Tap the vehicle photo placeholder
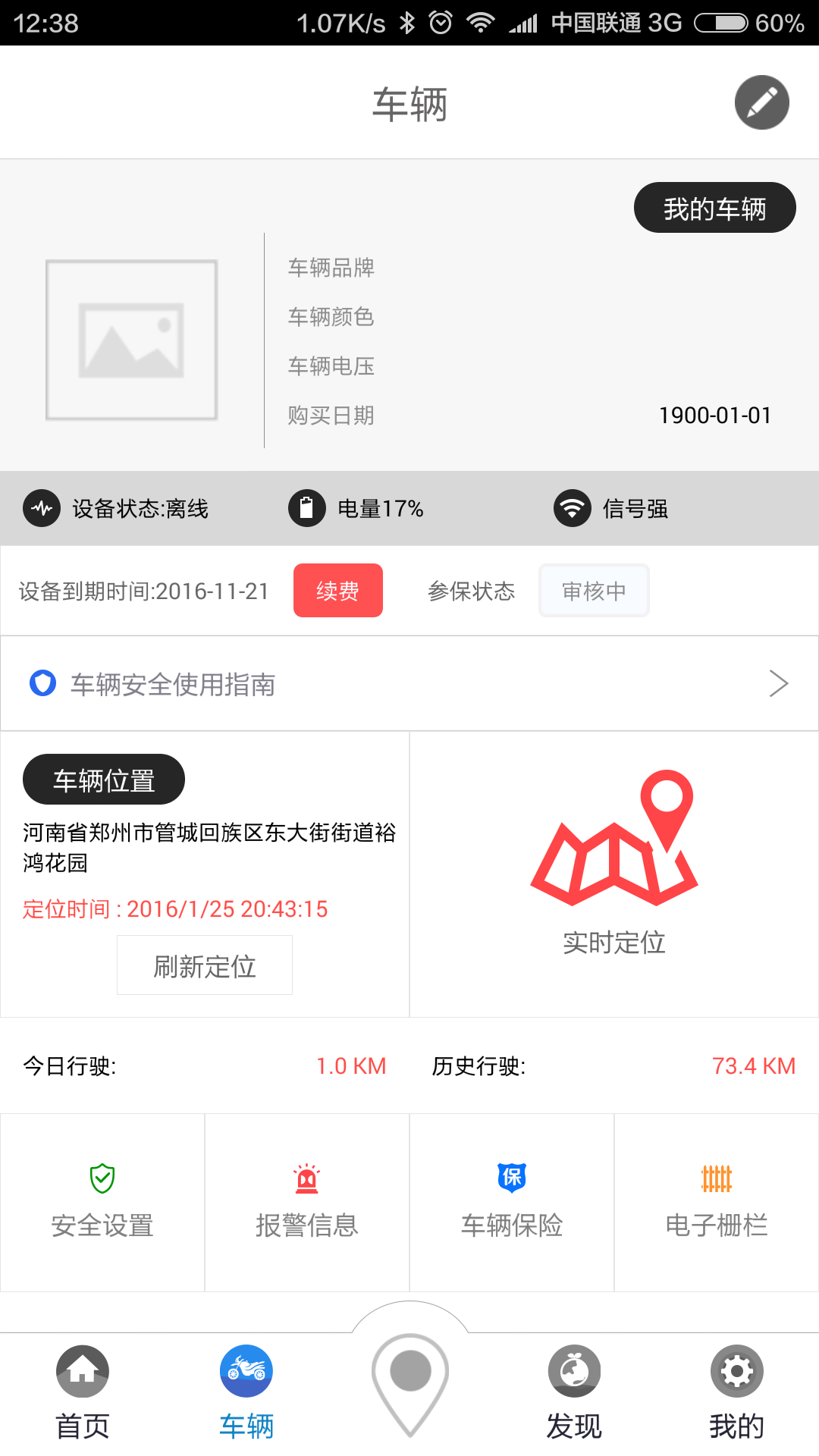The height and width of the screenshot is (1456, 819). [132, 340]
